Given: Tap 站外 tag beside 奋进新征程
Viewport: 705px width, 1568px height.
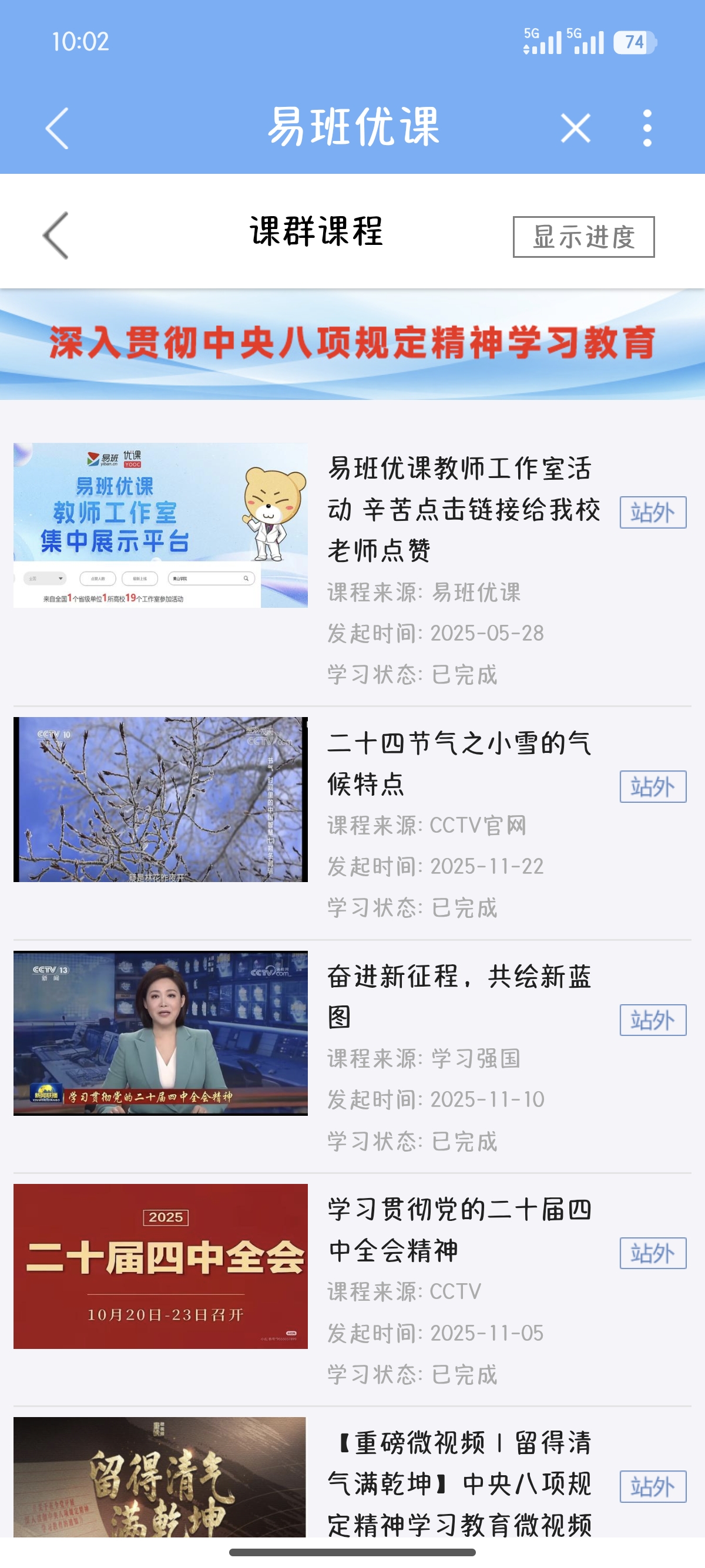Looking at the screenshot, I should pos(653,1019).
